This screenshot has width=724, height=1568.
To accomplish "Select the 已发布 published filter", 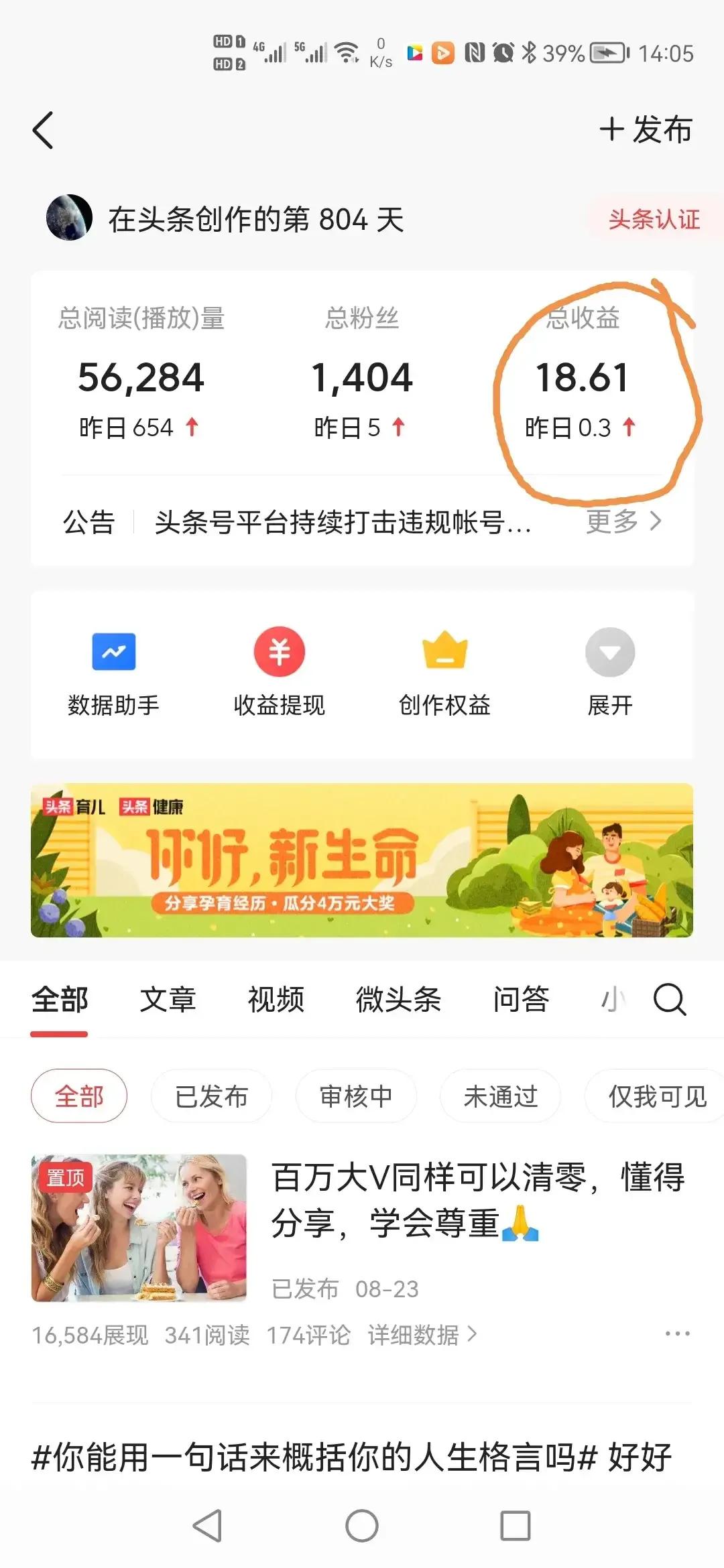I will 210,1096.
